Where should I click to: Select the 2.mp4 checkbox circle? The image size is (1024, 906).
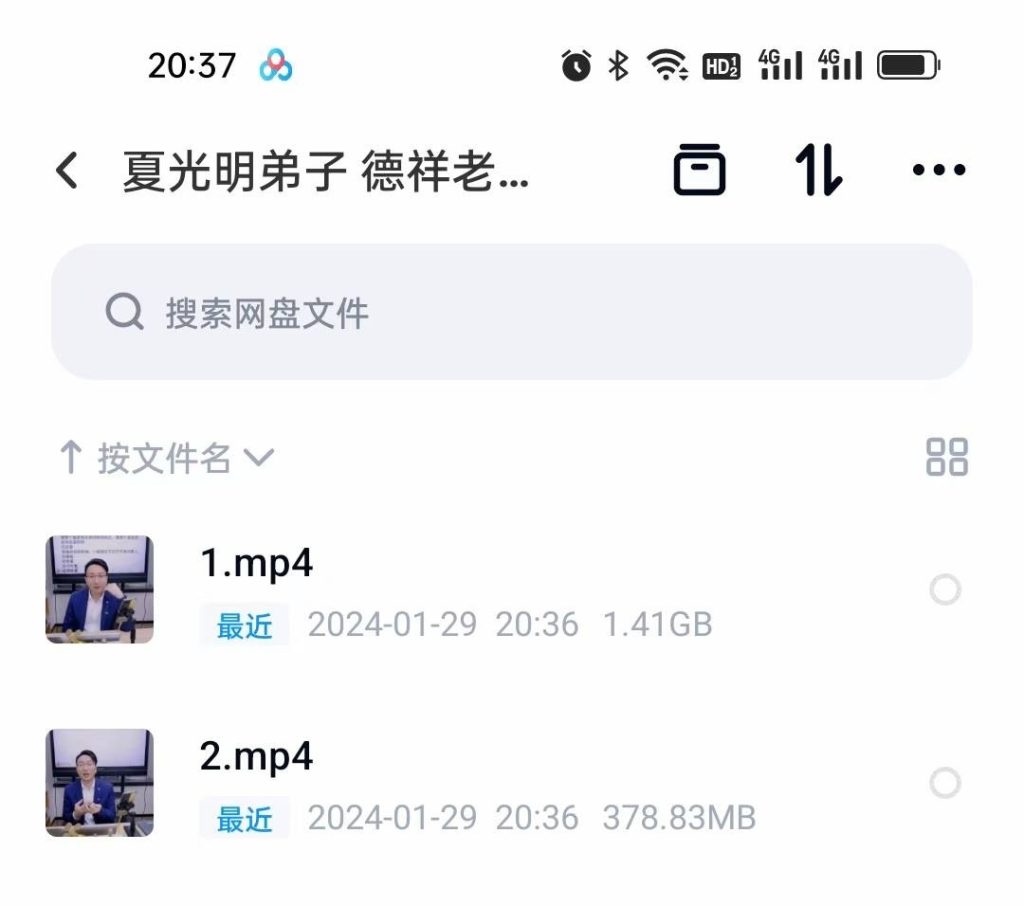pyautogui.click(x=945, y=783)
